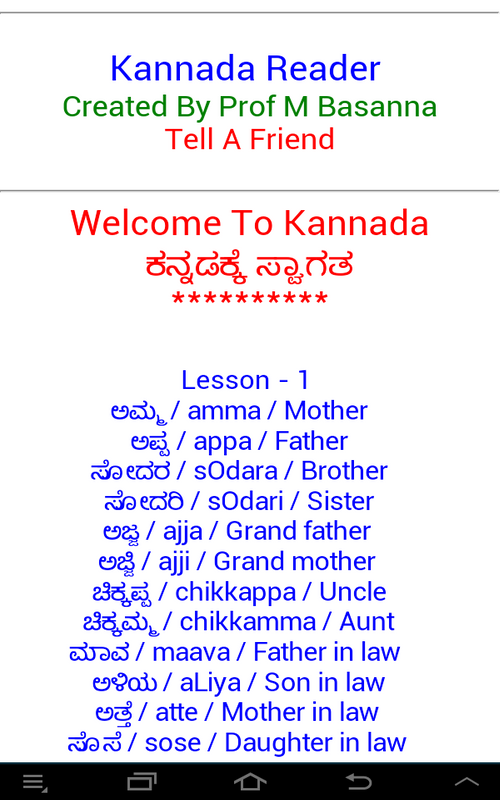Open the system menu button

(35, 783)
